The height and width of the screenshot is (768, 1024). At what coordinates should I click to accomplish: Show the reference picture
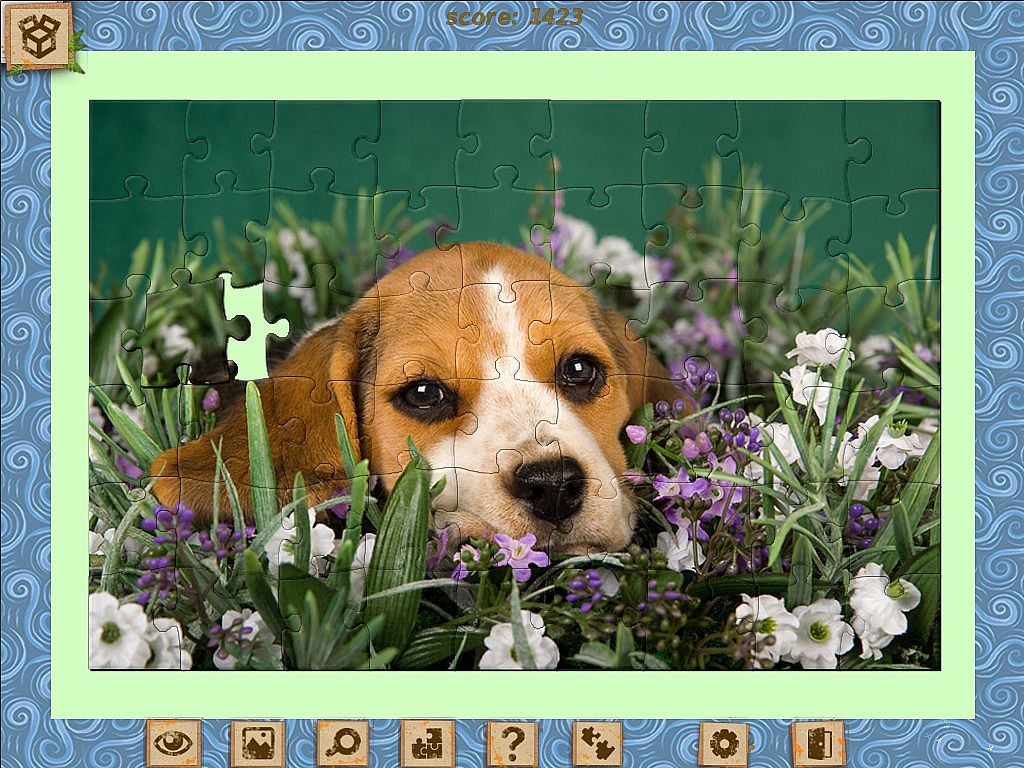pos(258,743)
